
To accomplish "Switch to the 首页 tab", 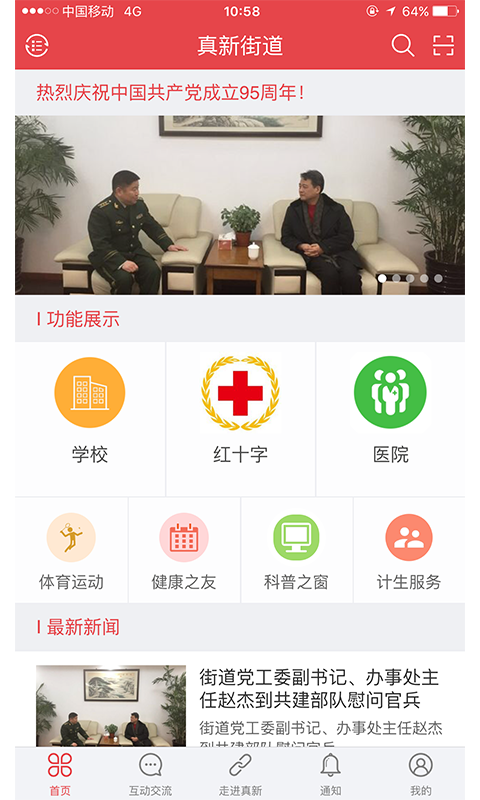I will [60, 774].
